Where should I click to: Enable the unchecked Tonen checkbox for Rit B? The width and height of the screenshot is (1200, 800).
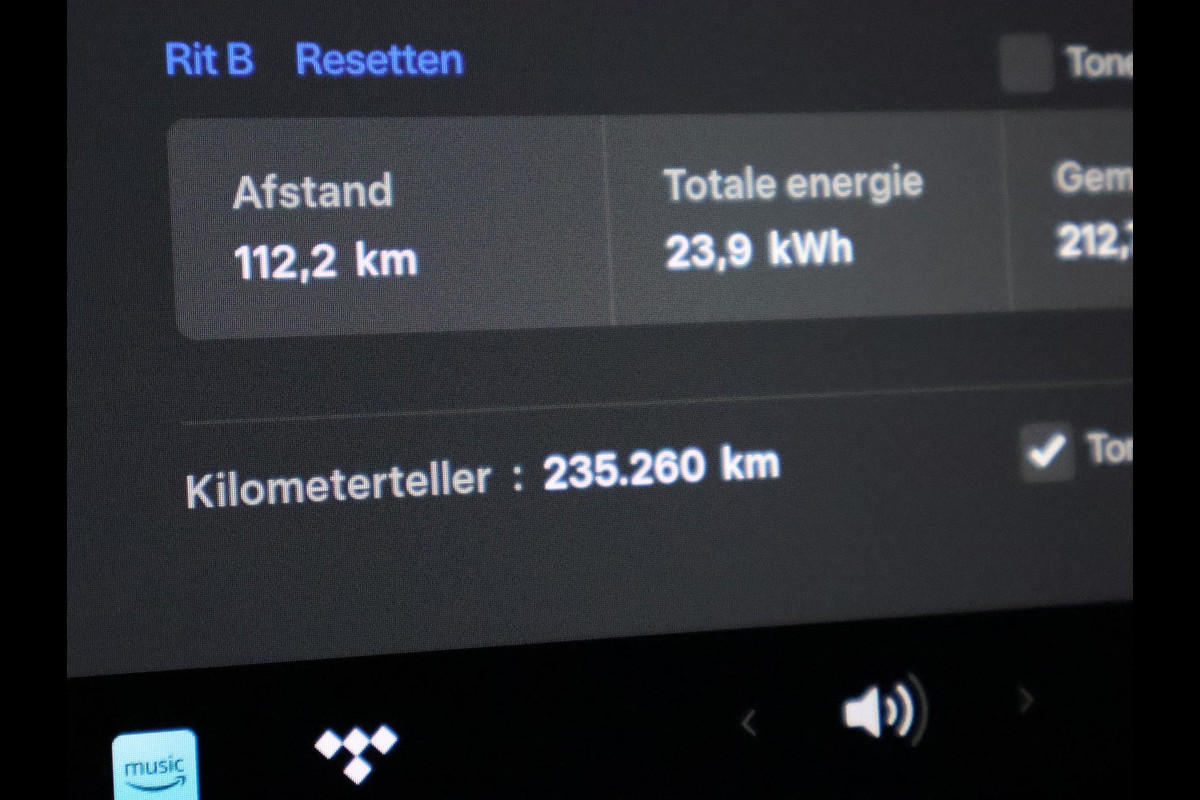tap(1026, 62)
